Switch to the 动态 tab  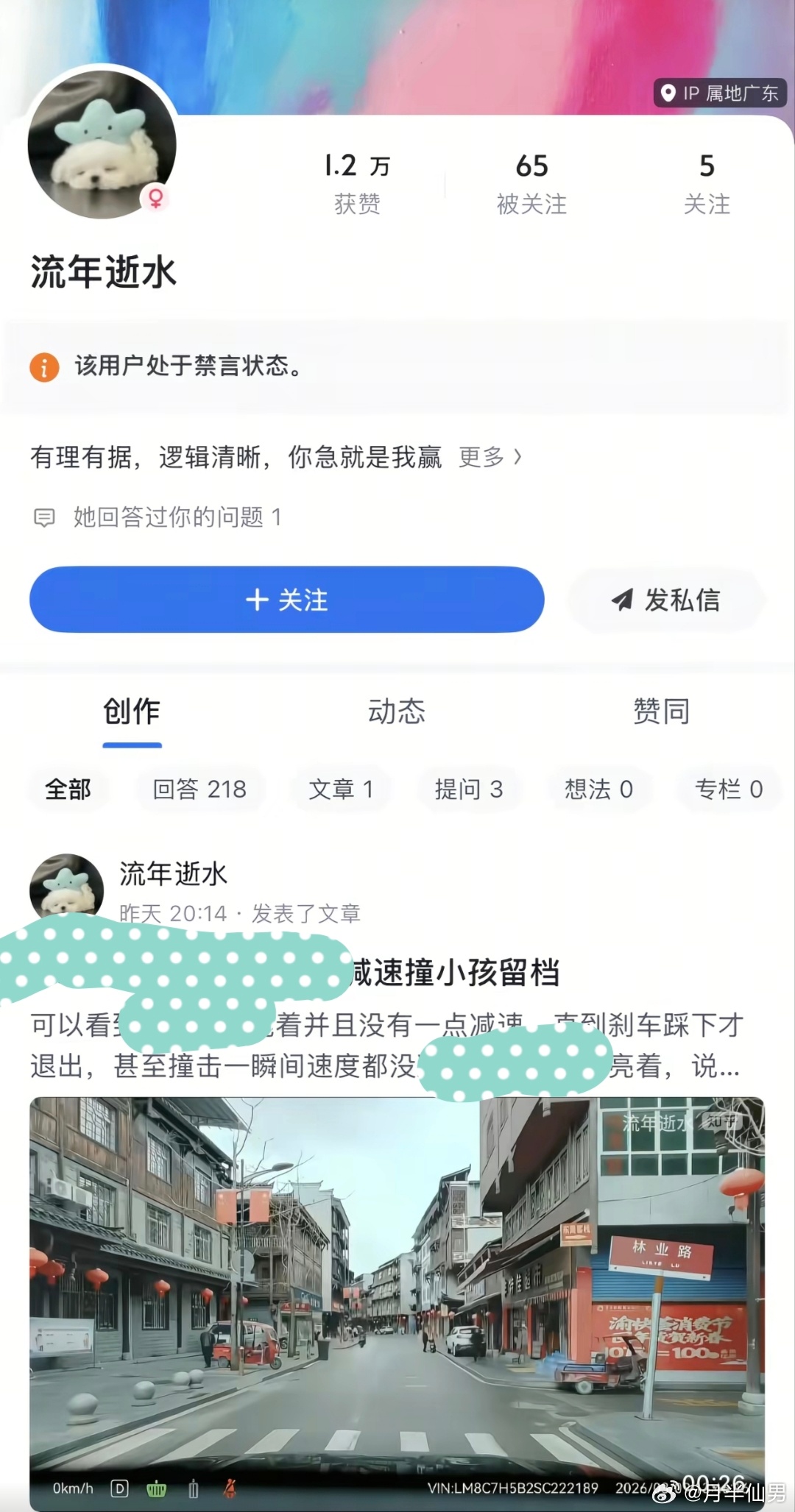(396, 710)
